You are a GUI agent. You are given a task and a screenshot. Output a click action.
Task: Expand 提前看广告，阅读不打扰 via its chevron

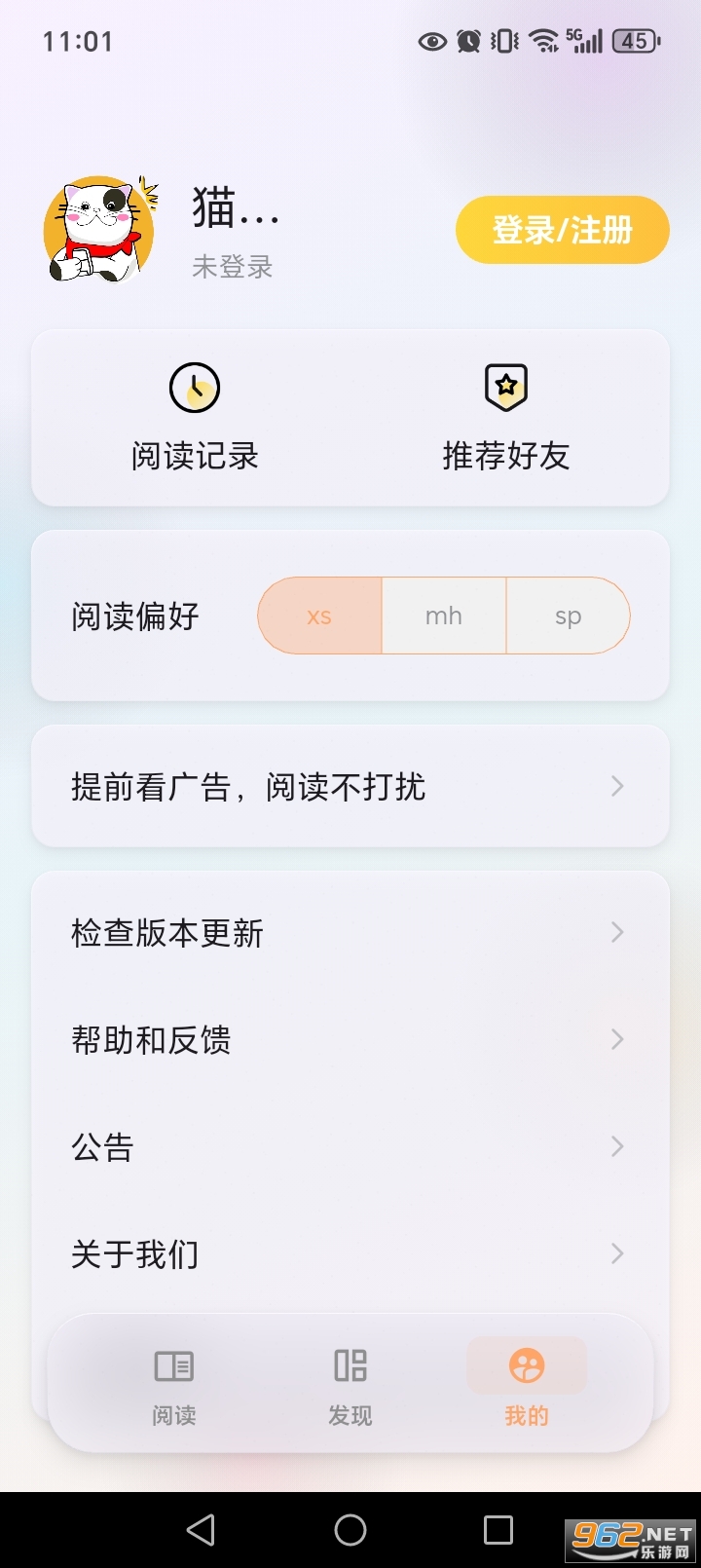coord(616,786)
